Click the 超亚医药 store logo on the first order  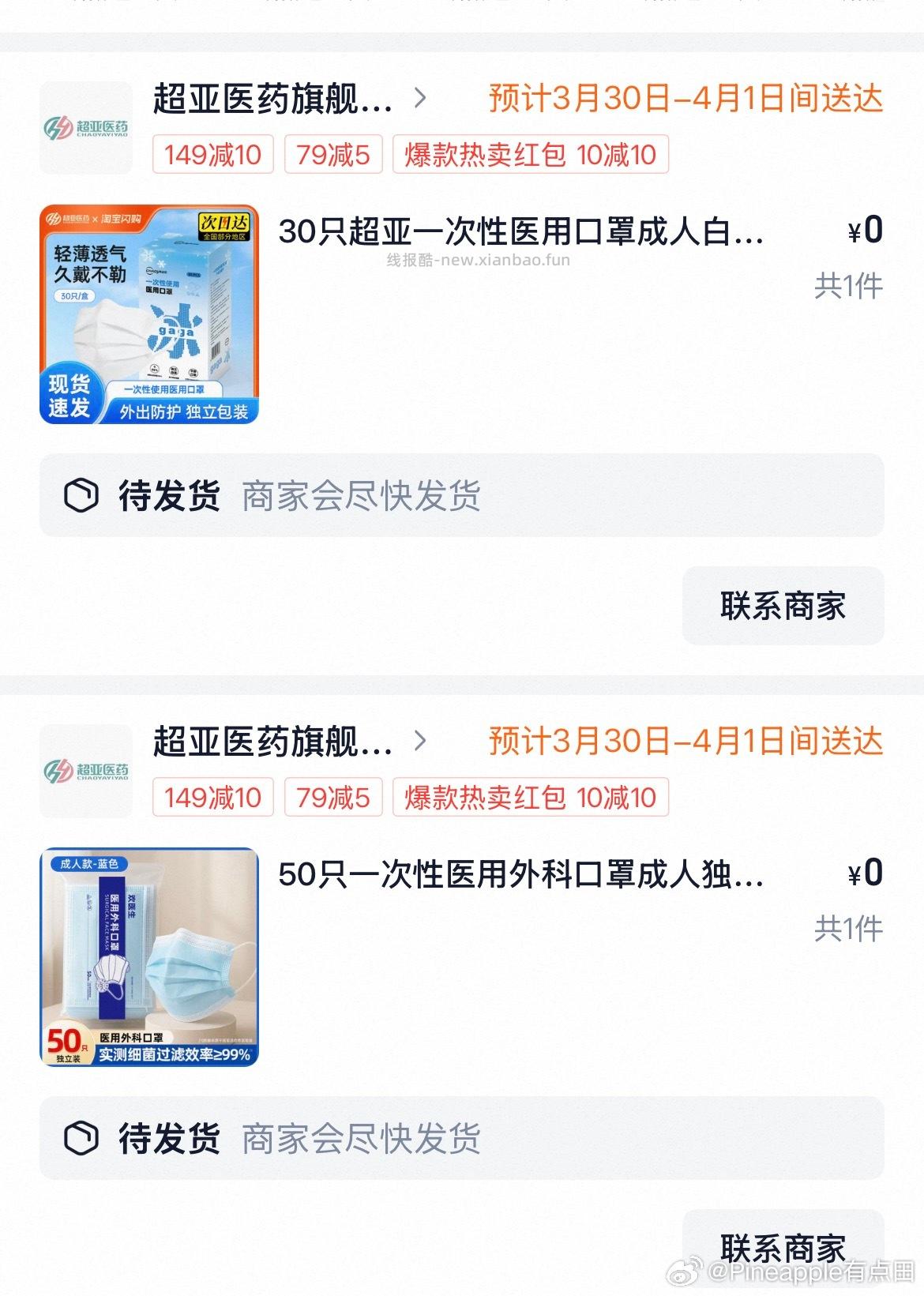pyautogui.click(x=87, y=126)
